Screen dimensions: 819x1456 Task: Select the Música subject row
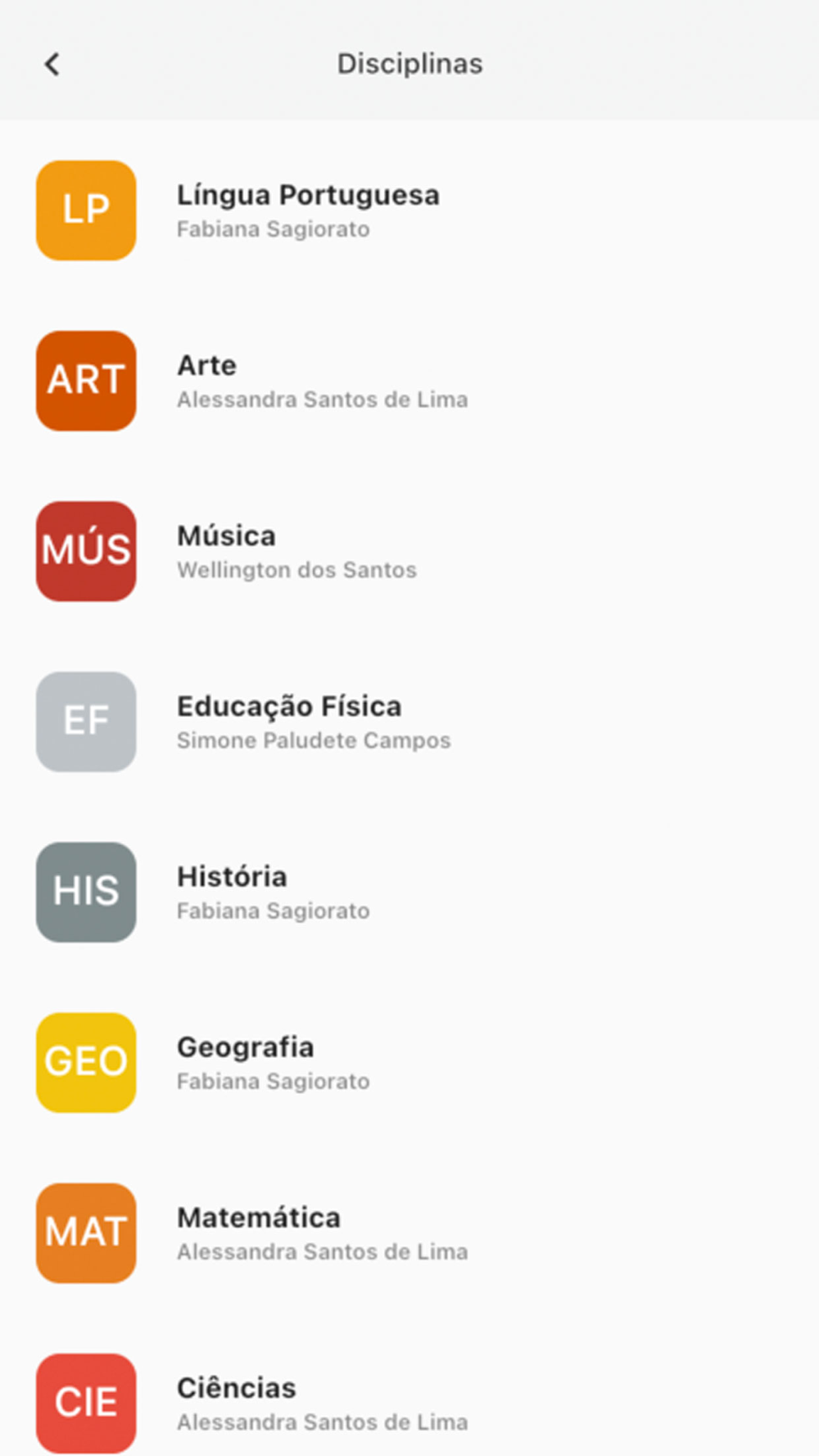click(409, 551)
